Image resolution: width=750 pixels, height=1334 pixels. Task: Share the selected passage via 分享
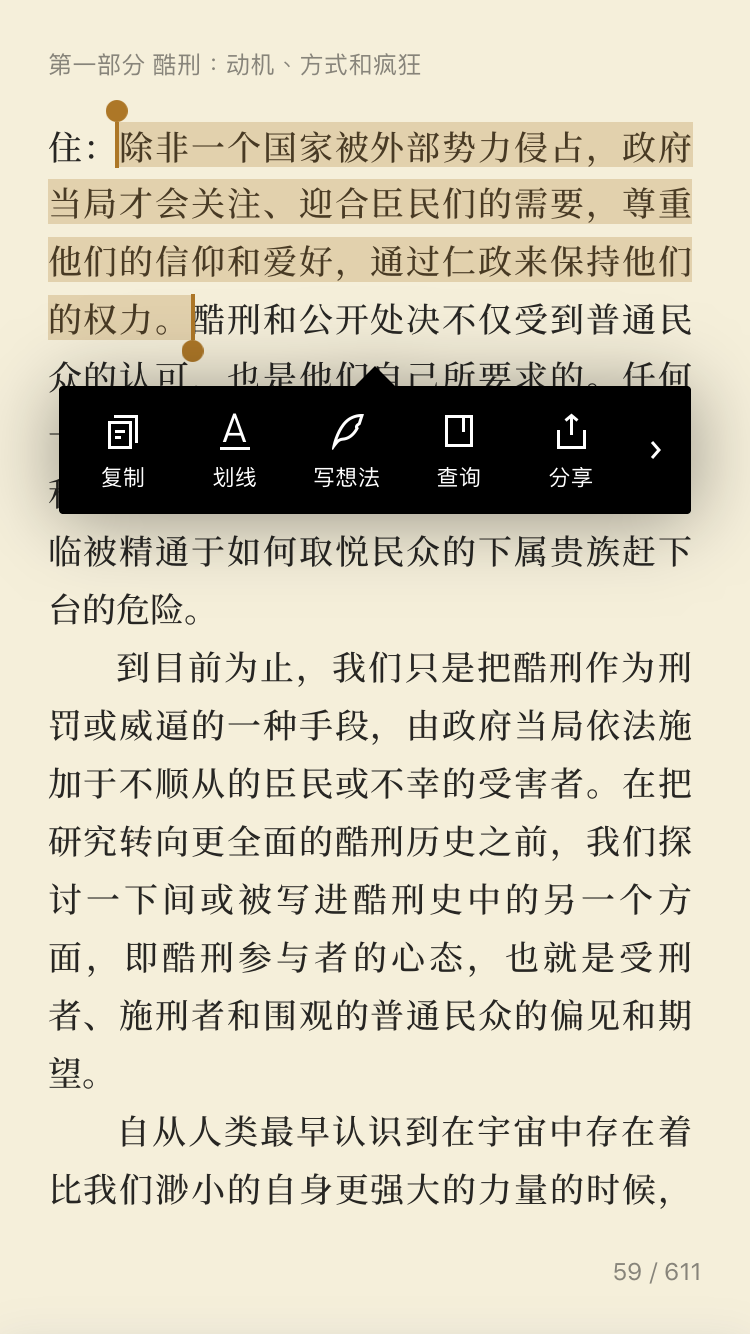tap(571, 450)
